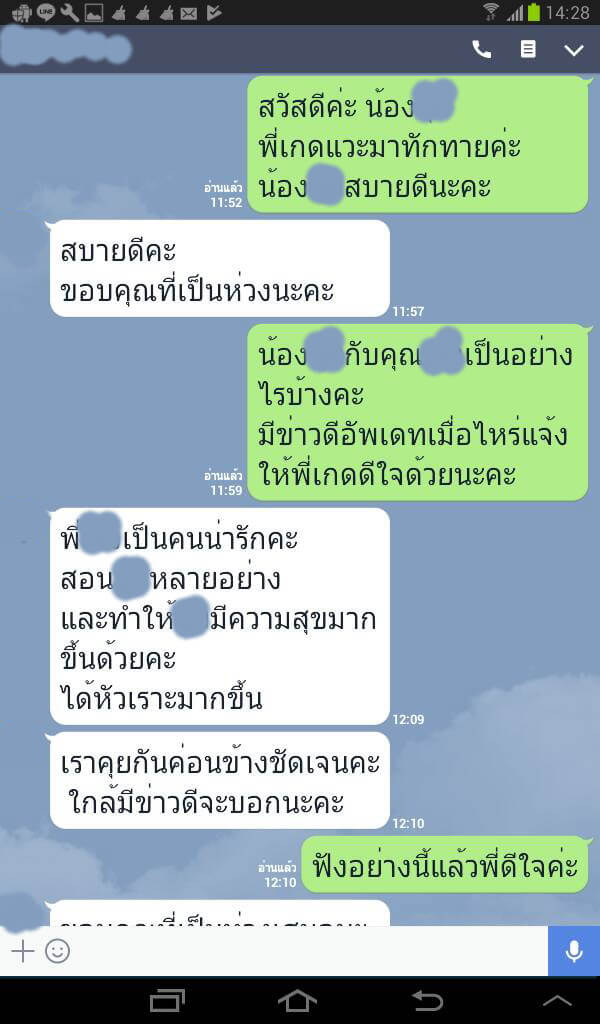
Task: Go back using the system back button
Action: (427, 1000)
